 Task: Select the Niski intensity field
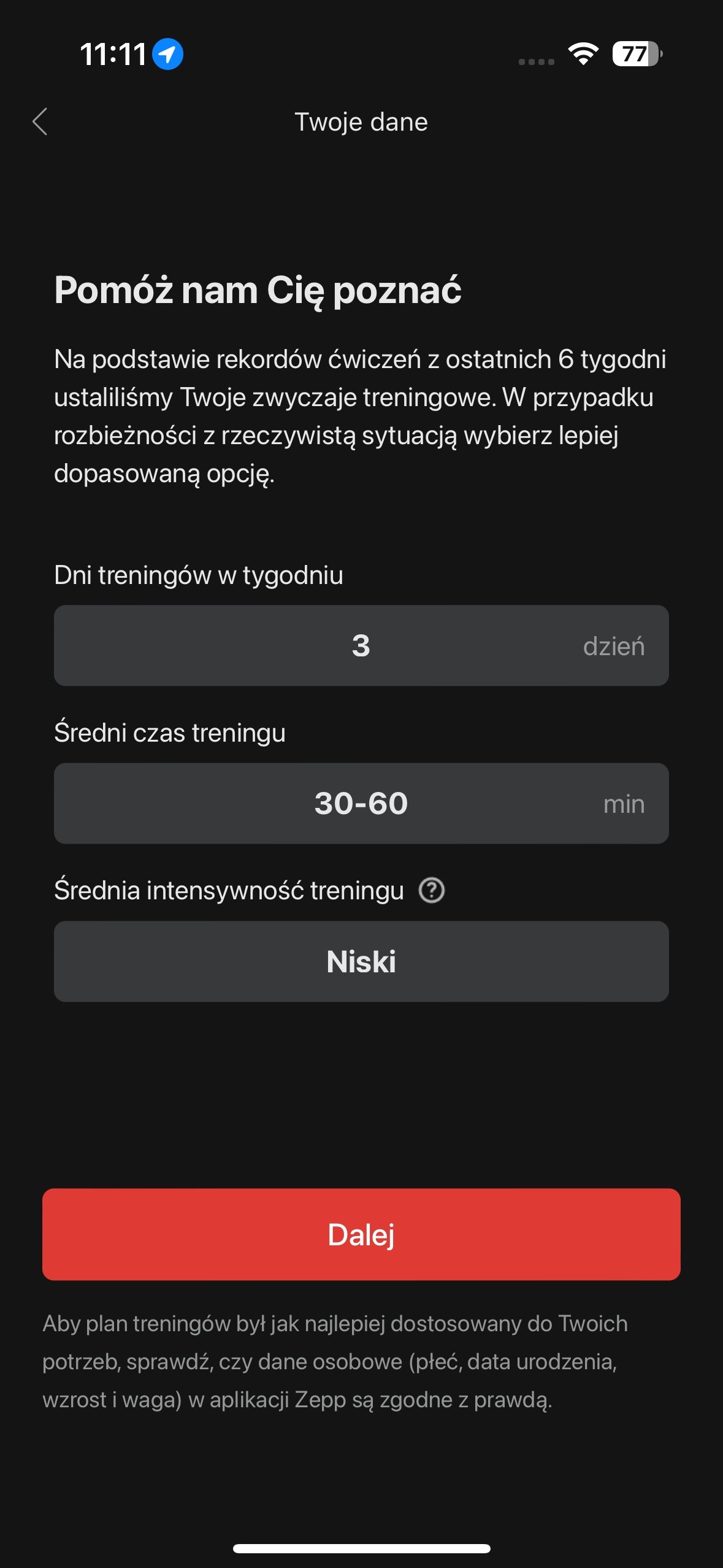(x=361, y=961)
